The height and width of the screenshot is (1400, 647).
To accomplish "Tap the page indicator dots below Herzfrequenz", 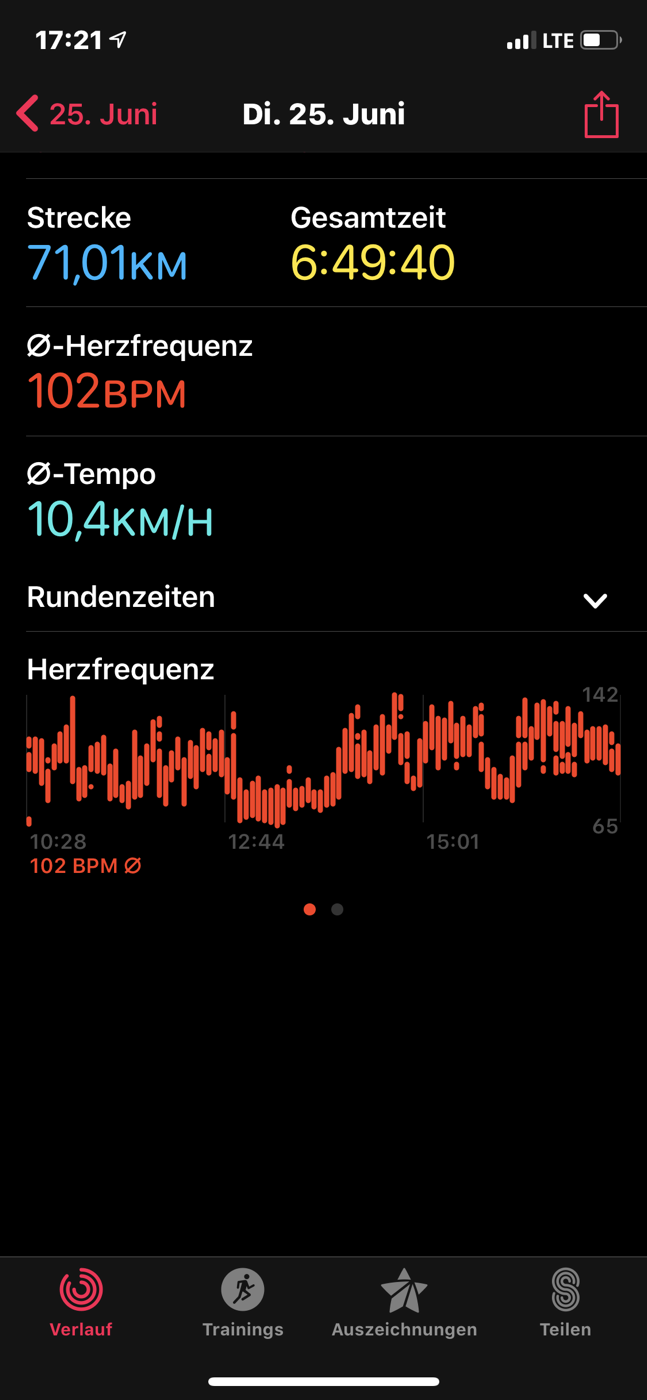I will 323,909.
